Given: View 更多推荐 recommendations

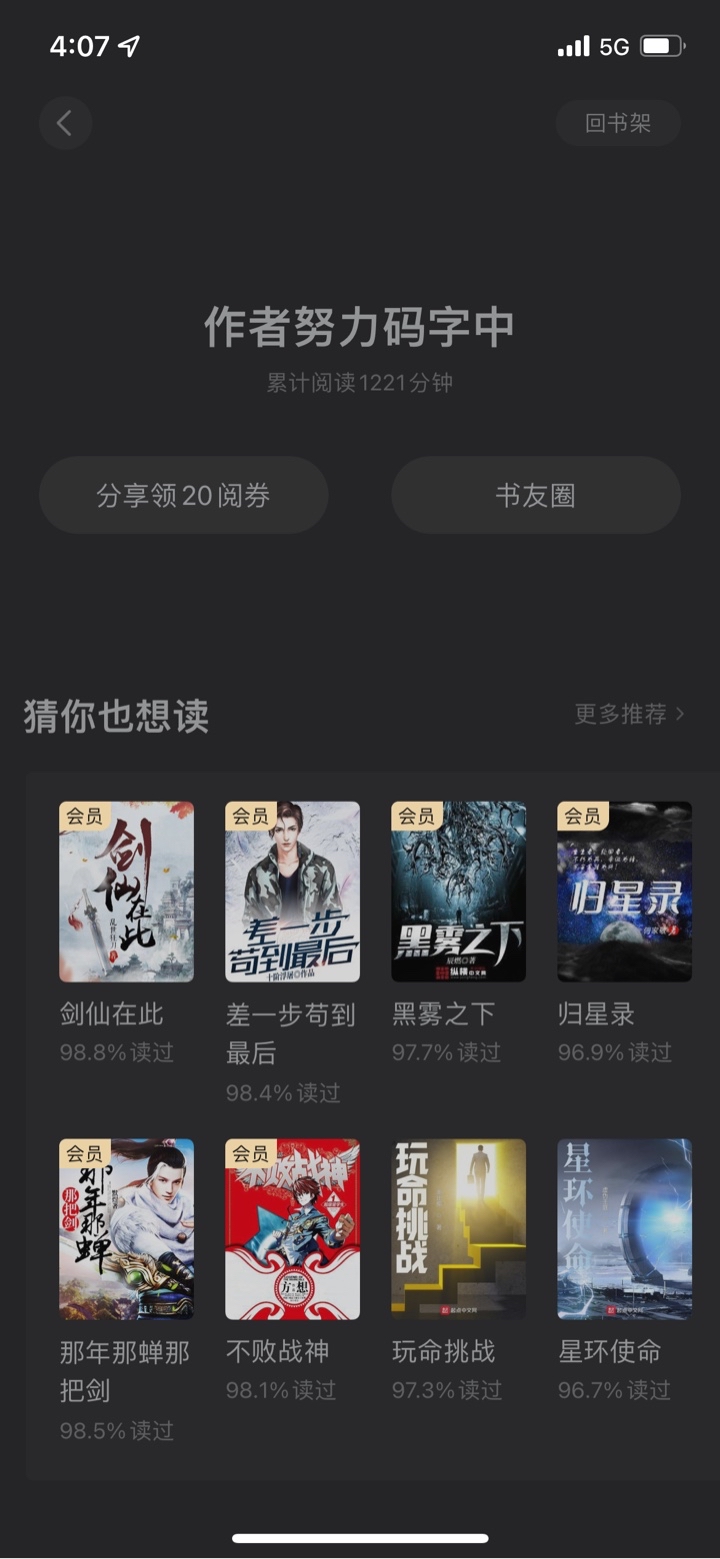Looking at the screenshot, I should tap(629, 714).
